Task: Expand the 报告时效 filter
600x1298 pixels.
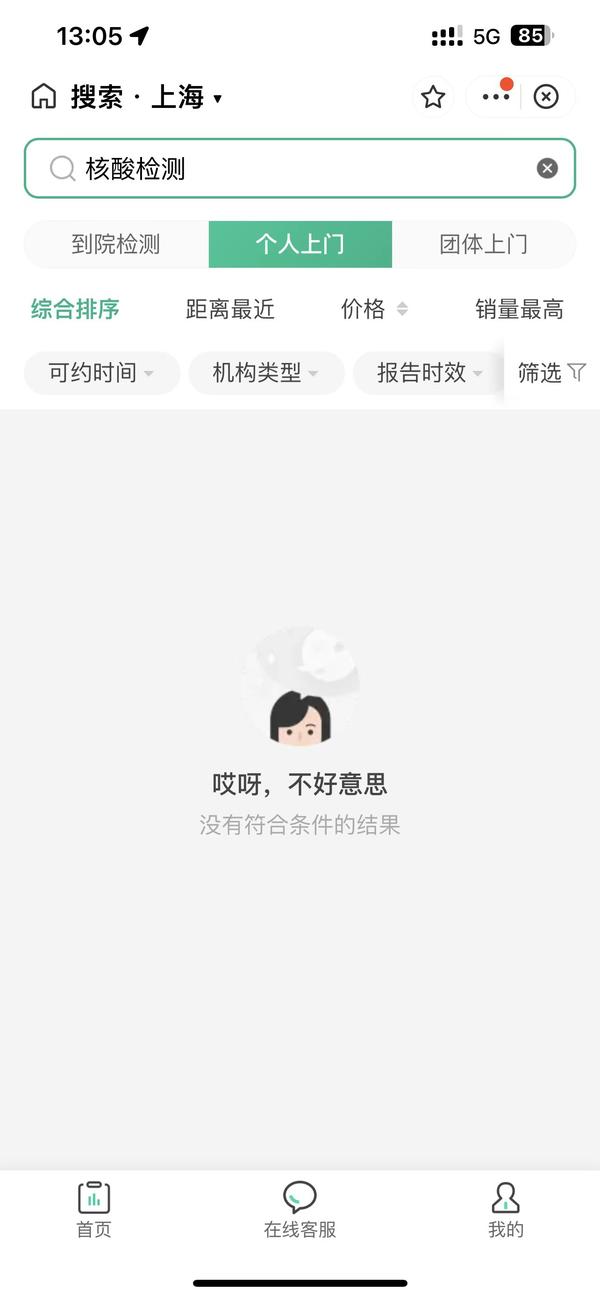Action: (x=429, y=373)
